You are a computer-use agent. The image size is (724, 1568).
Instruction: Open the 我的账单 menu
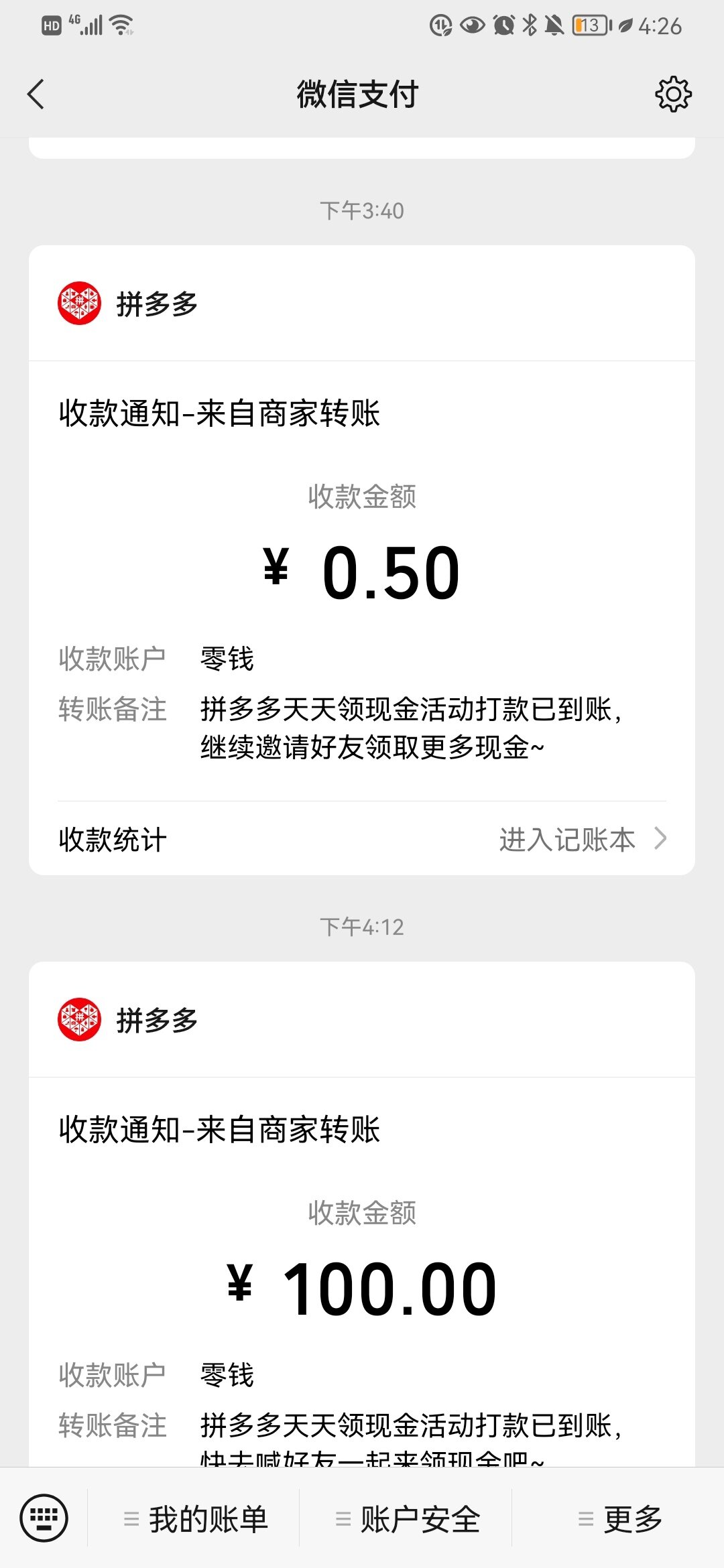(195, 1519)
